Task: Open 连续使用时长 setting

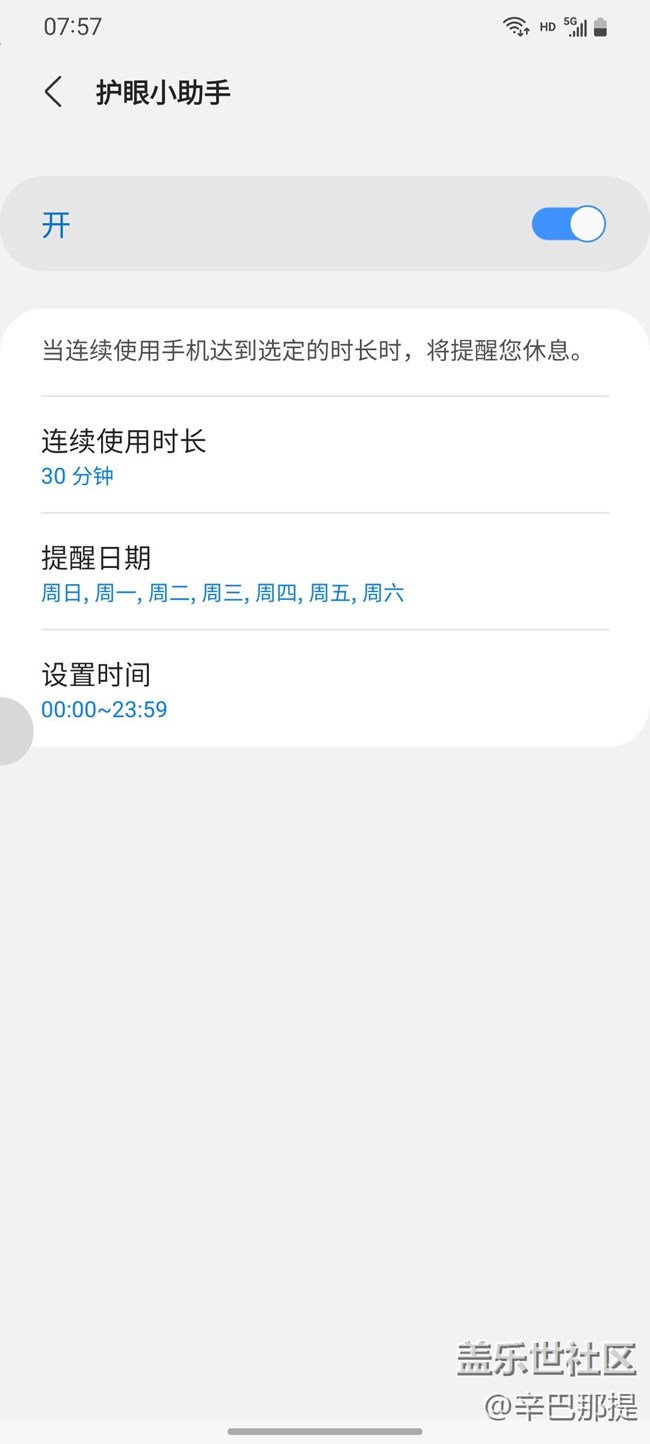Action: [324, 456]
